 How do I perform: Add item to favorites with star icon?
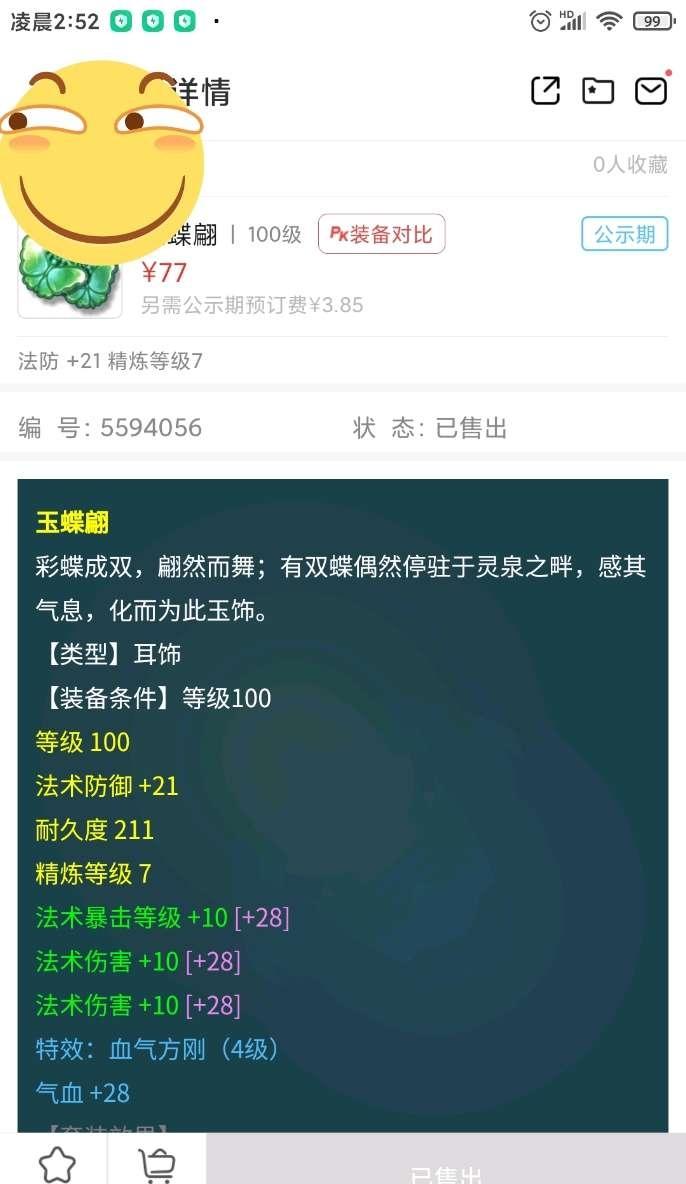pos(57,1164)
